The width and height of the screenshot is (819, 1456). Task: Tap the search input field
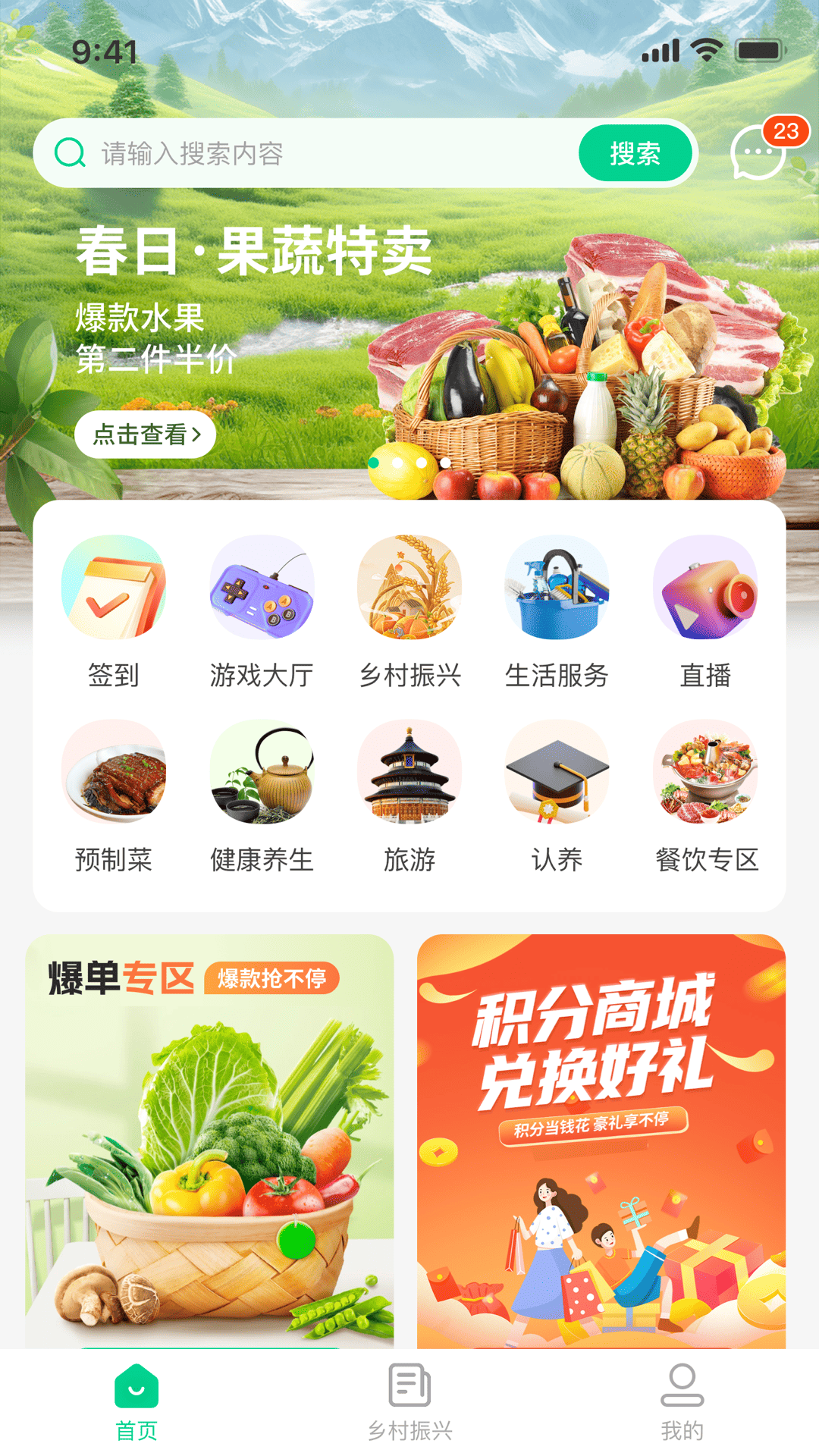303,152
